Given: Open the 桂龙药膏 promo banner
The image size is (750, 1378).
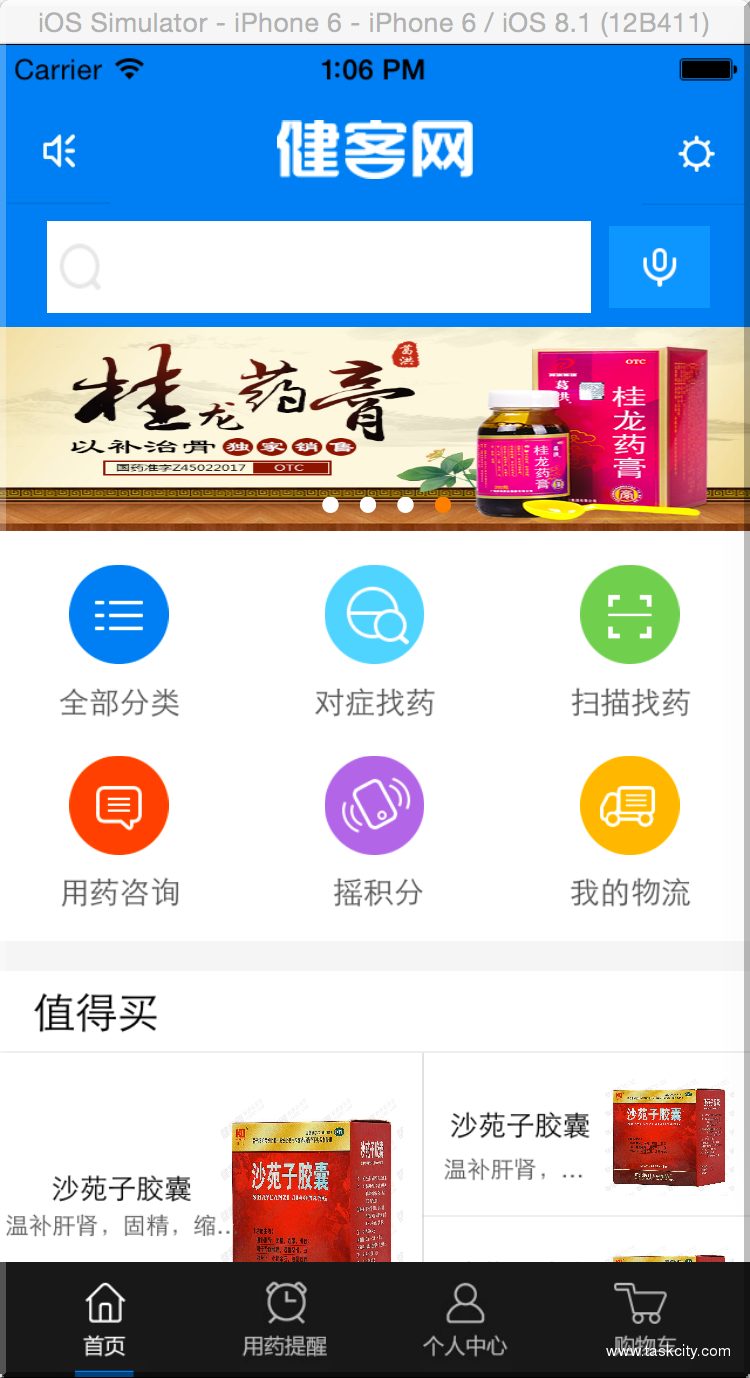Looking at the screenshot, I should point(374,428).
